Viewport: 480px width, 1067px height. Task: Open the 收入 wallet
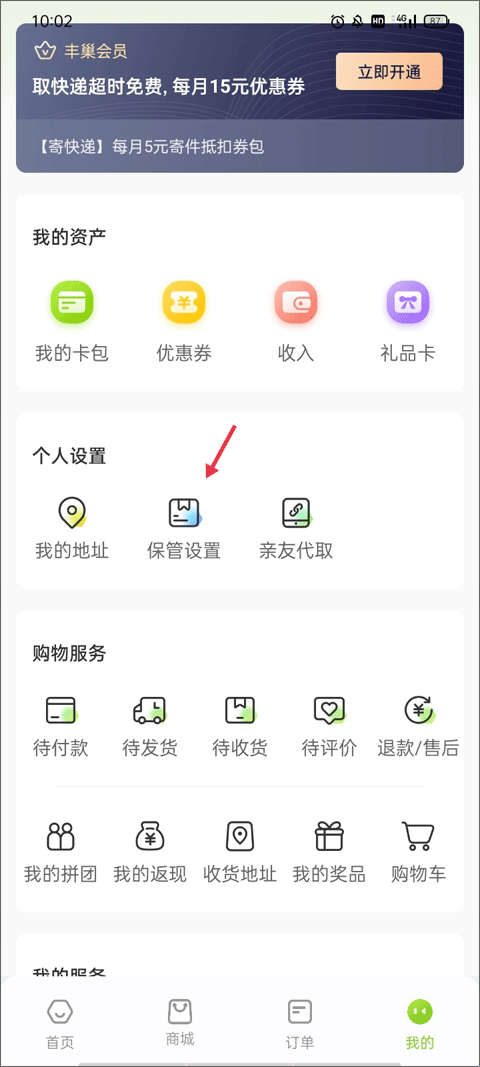pyautogui.click(x=296, y=321)
